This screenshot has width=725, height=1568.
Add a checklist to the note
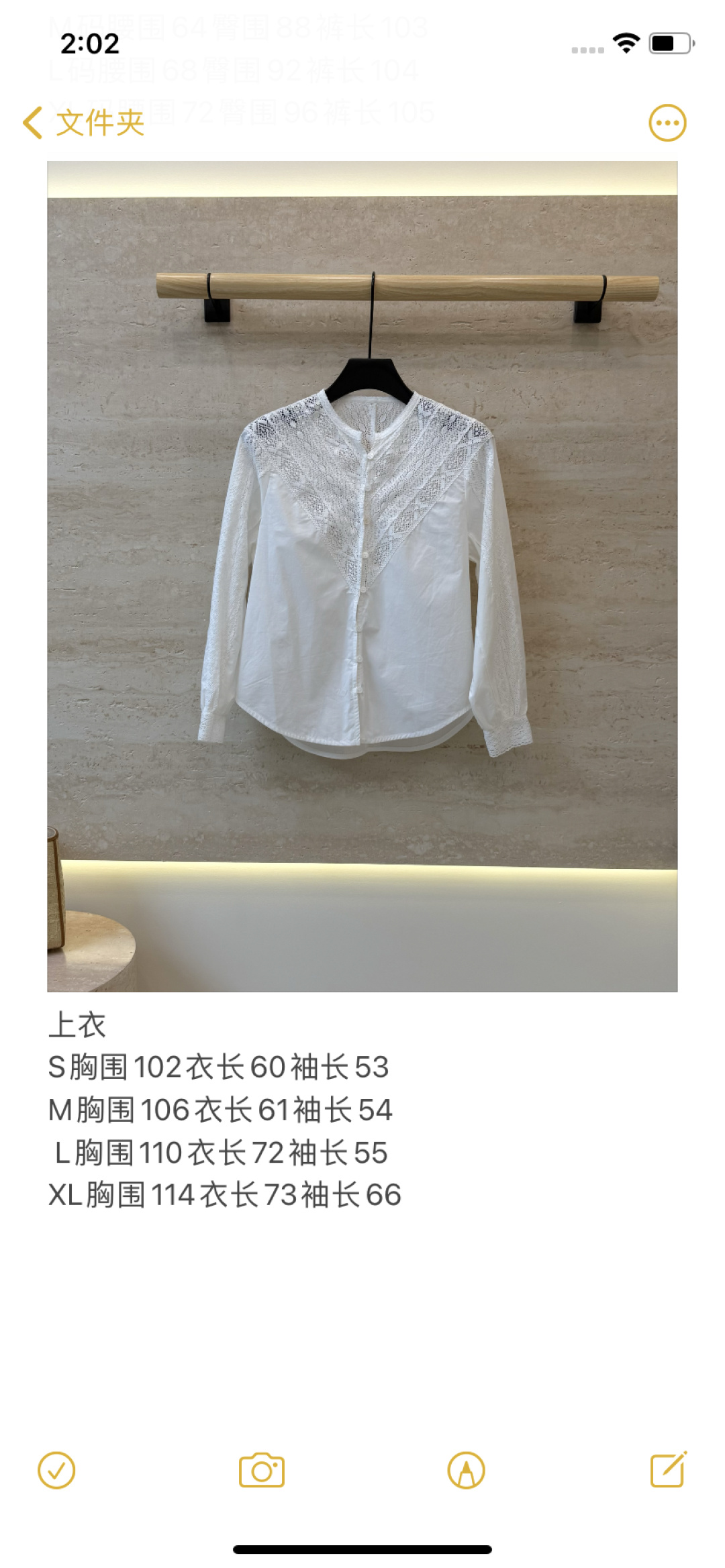point(56,1471)
